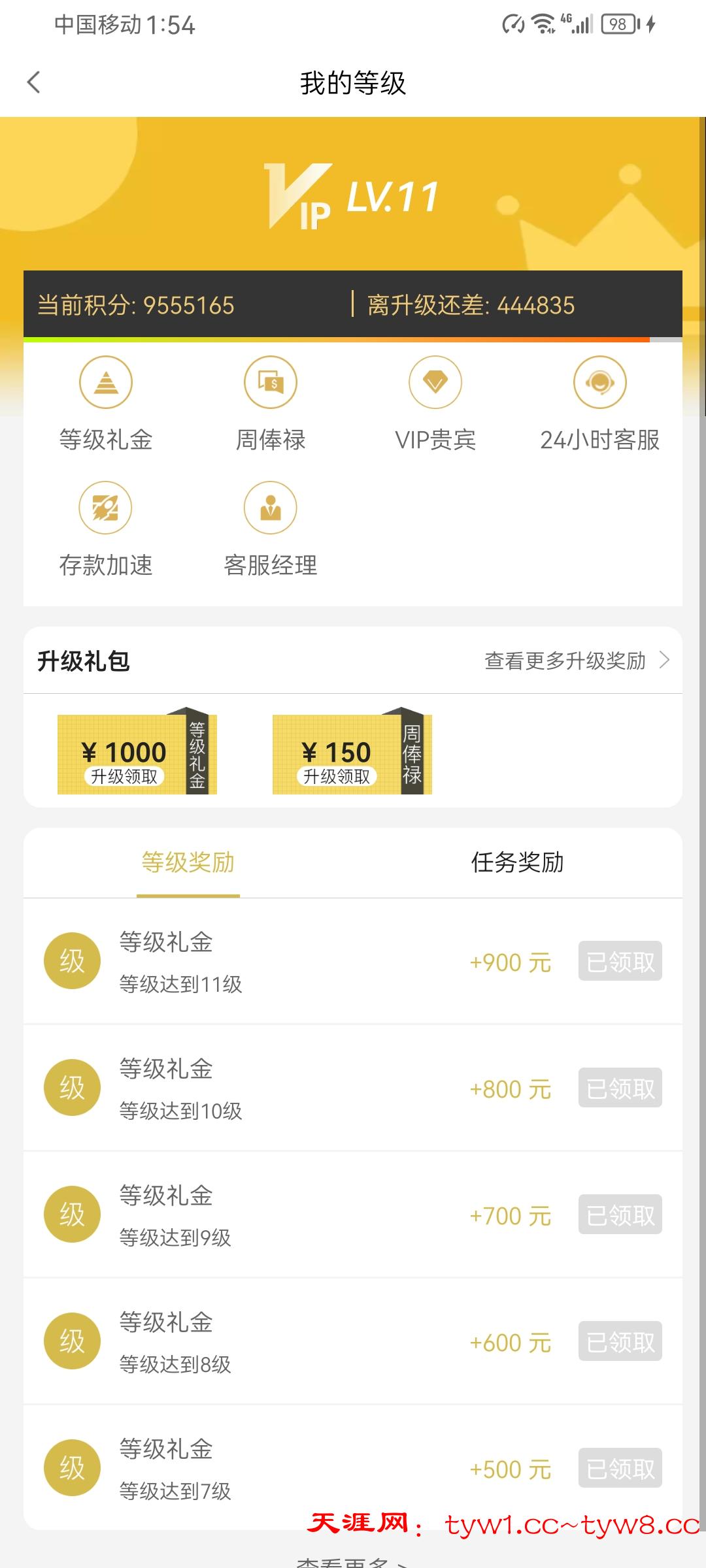The image size is (706, 1568).
Task: Click 已领取 beside the +500 元 reward
Action: pos(618,1468)
